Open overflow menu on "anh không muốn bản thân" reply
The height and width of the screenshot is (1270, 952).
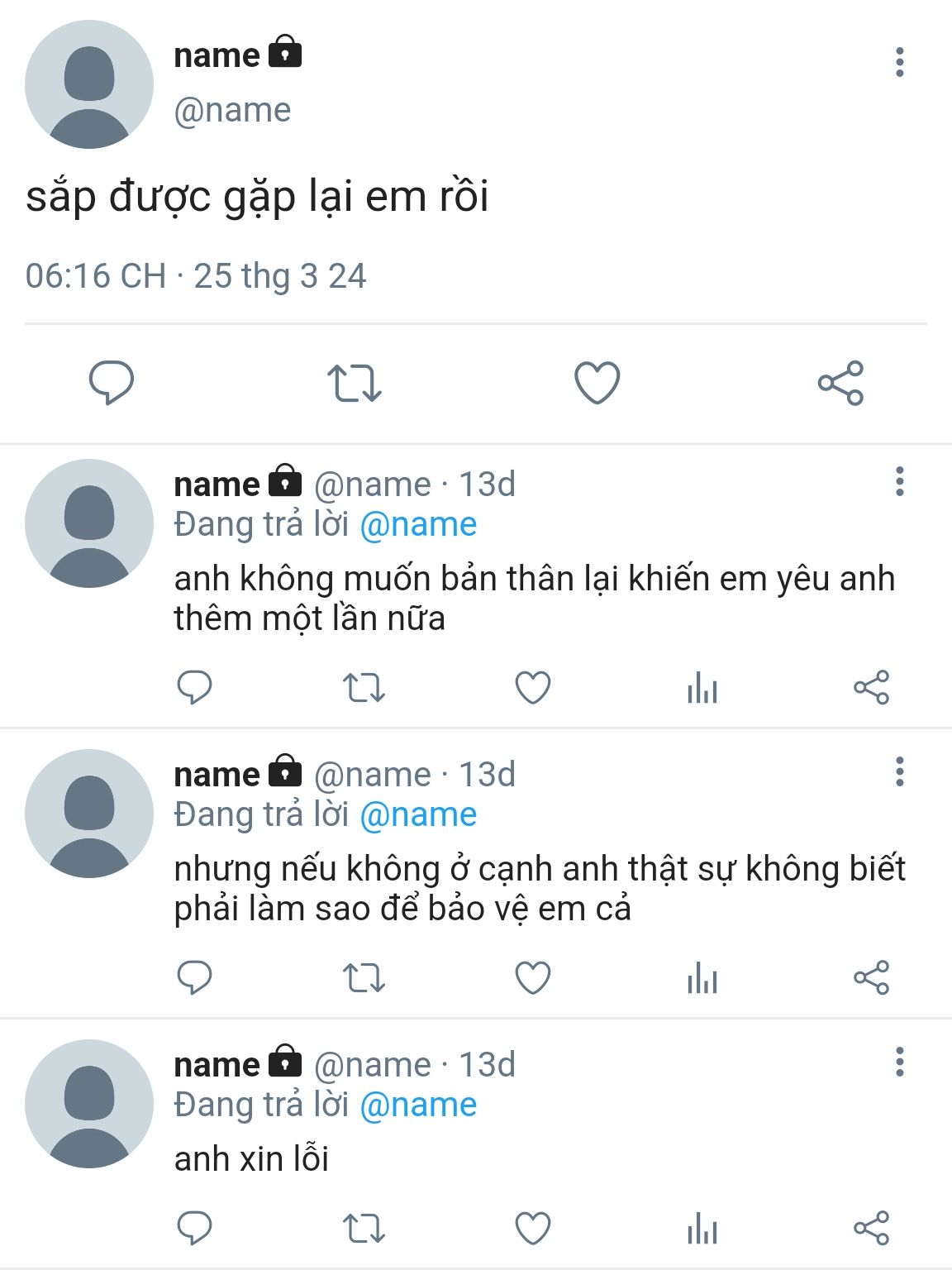[899, 481]
